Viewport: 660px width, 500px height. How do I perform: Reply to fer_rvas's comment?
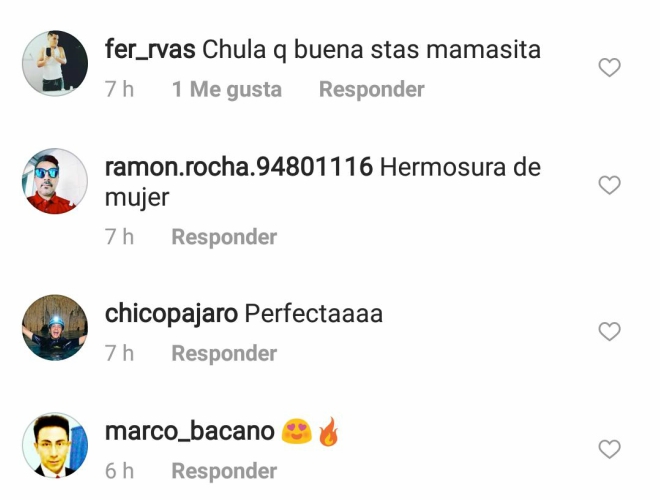[x=371, y=90]
